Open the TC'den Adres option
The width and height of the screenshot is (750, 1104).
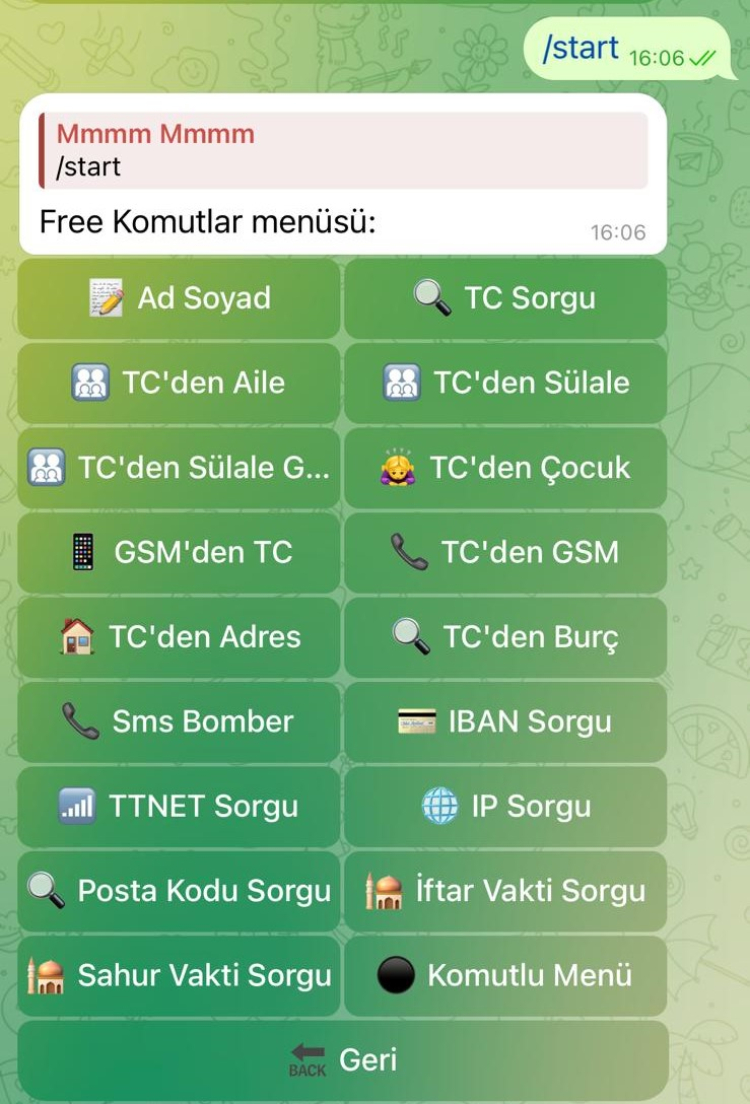179,637
